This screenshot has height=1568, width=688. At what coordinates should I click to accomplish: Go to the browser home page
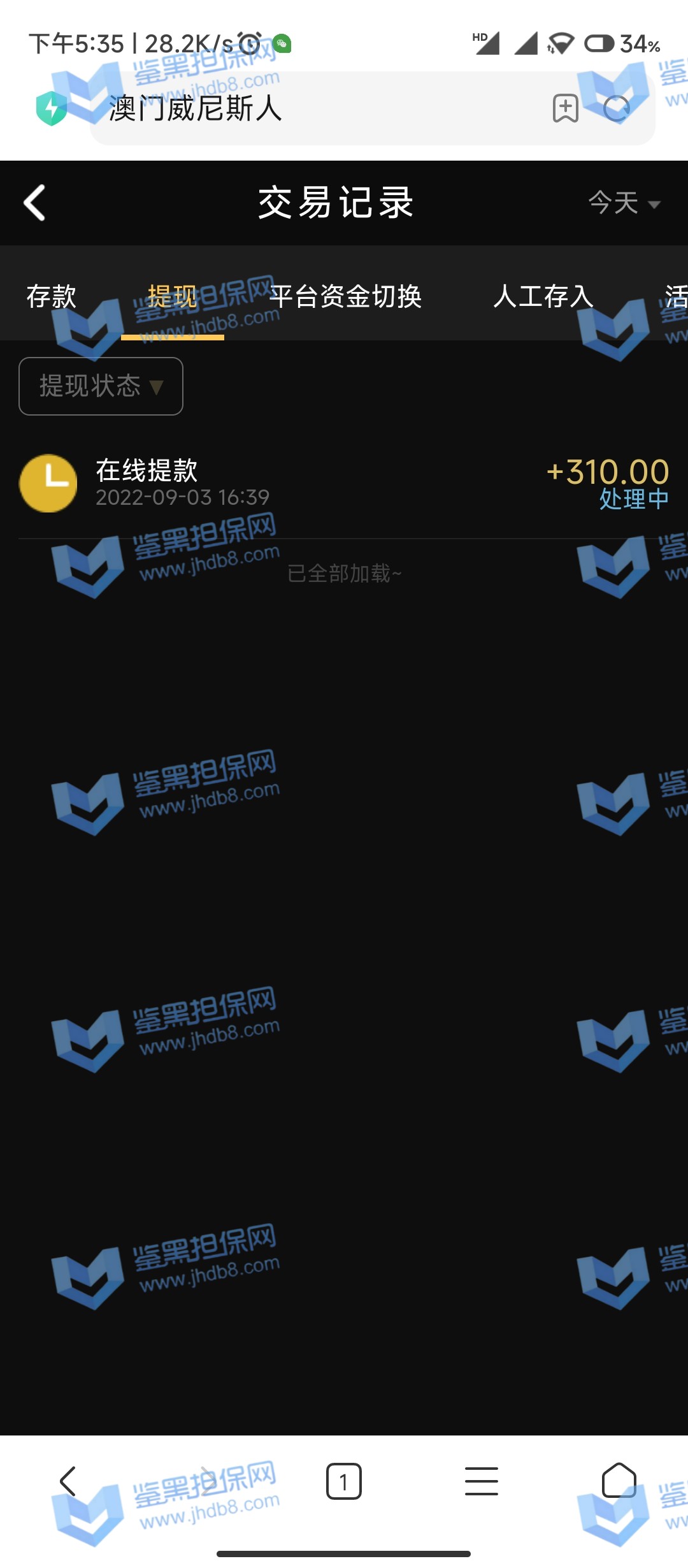(x=619, y=1481)
